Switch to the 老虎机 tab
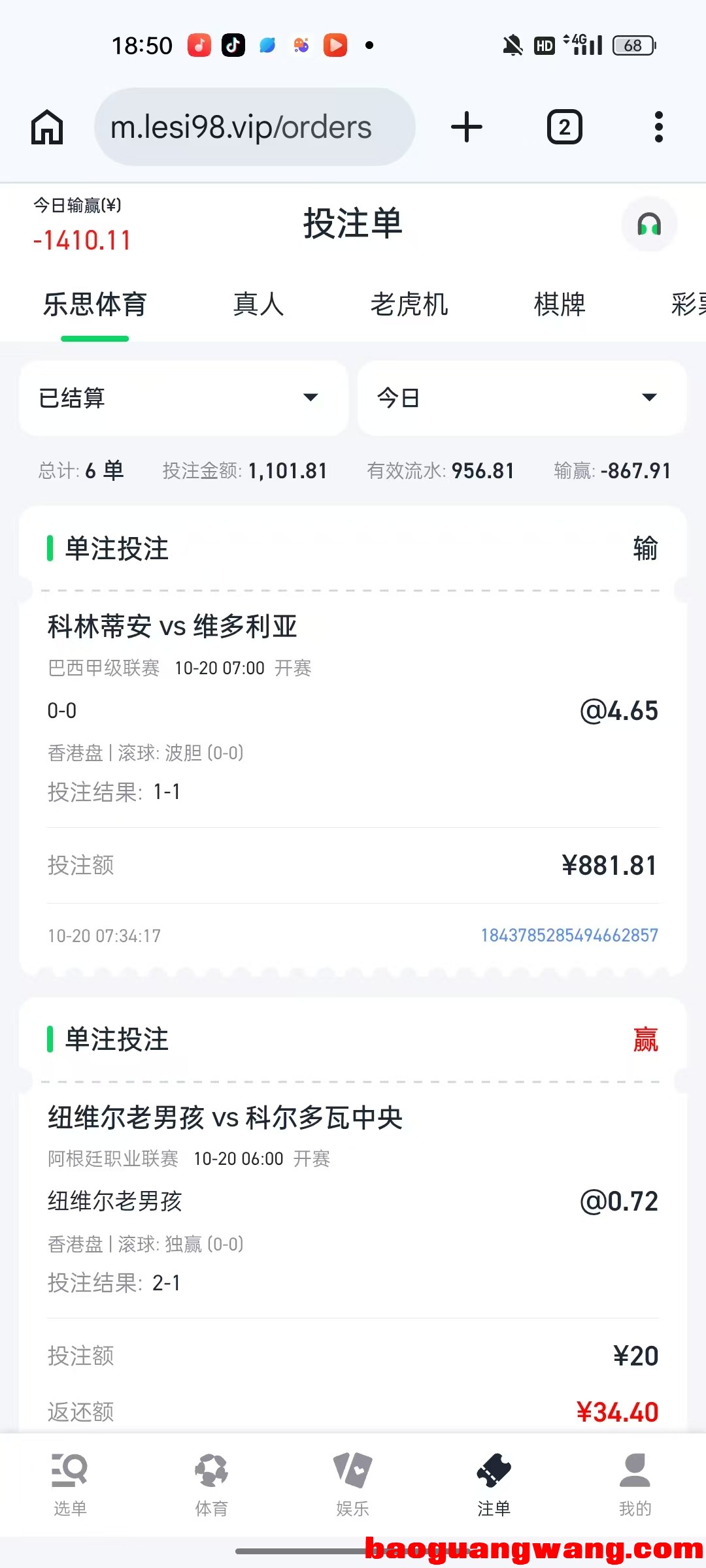The width and height of the screenshot is (706, 1568). (x=409, y=304)
